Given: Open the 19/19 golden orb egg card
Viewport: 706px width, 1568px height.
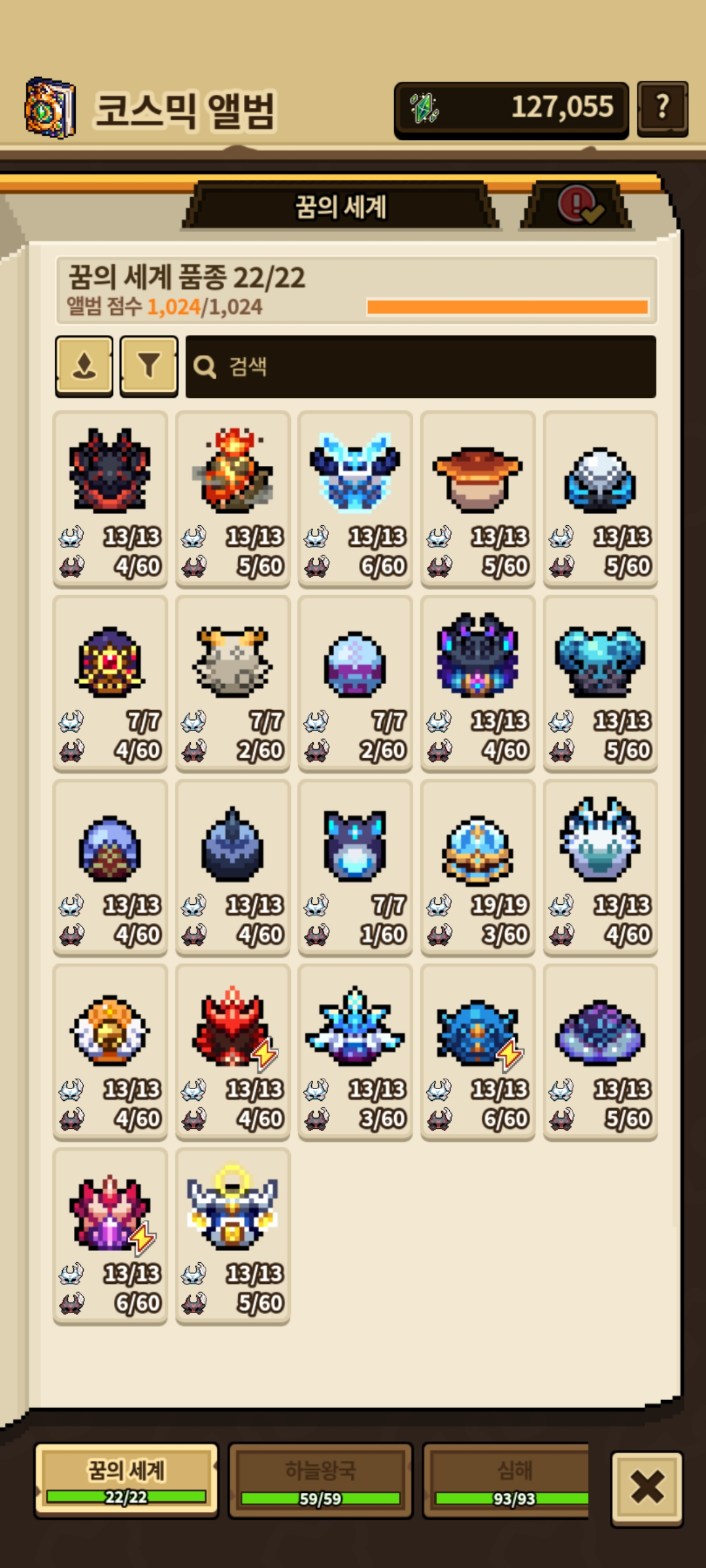Looking at the screenshot, I should pyautogui.click(x=478, y=868).
